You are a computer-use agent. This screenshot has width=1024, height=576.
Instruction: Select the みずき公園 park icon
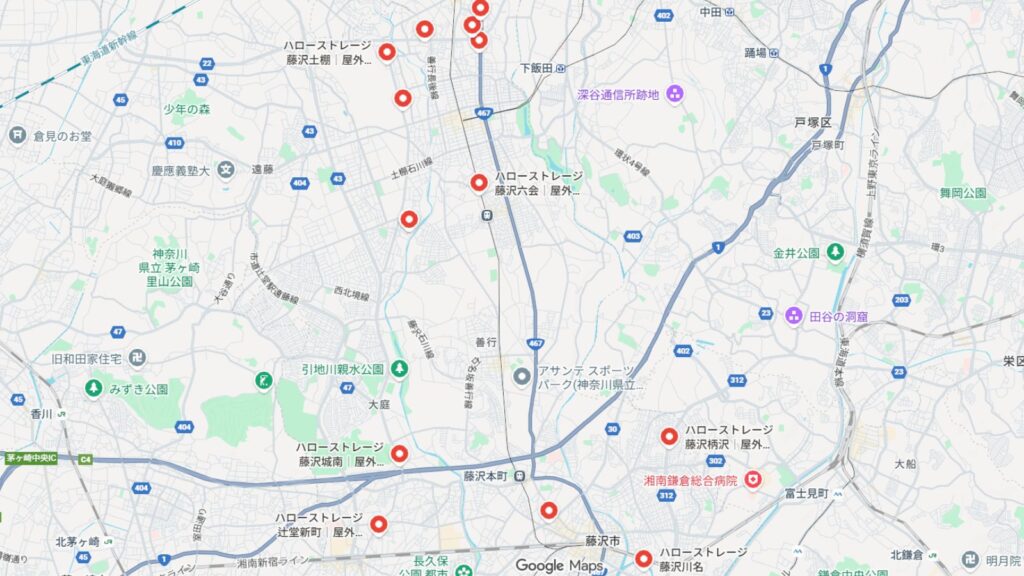(x=94, y=387)
